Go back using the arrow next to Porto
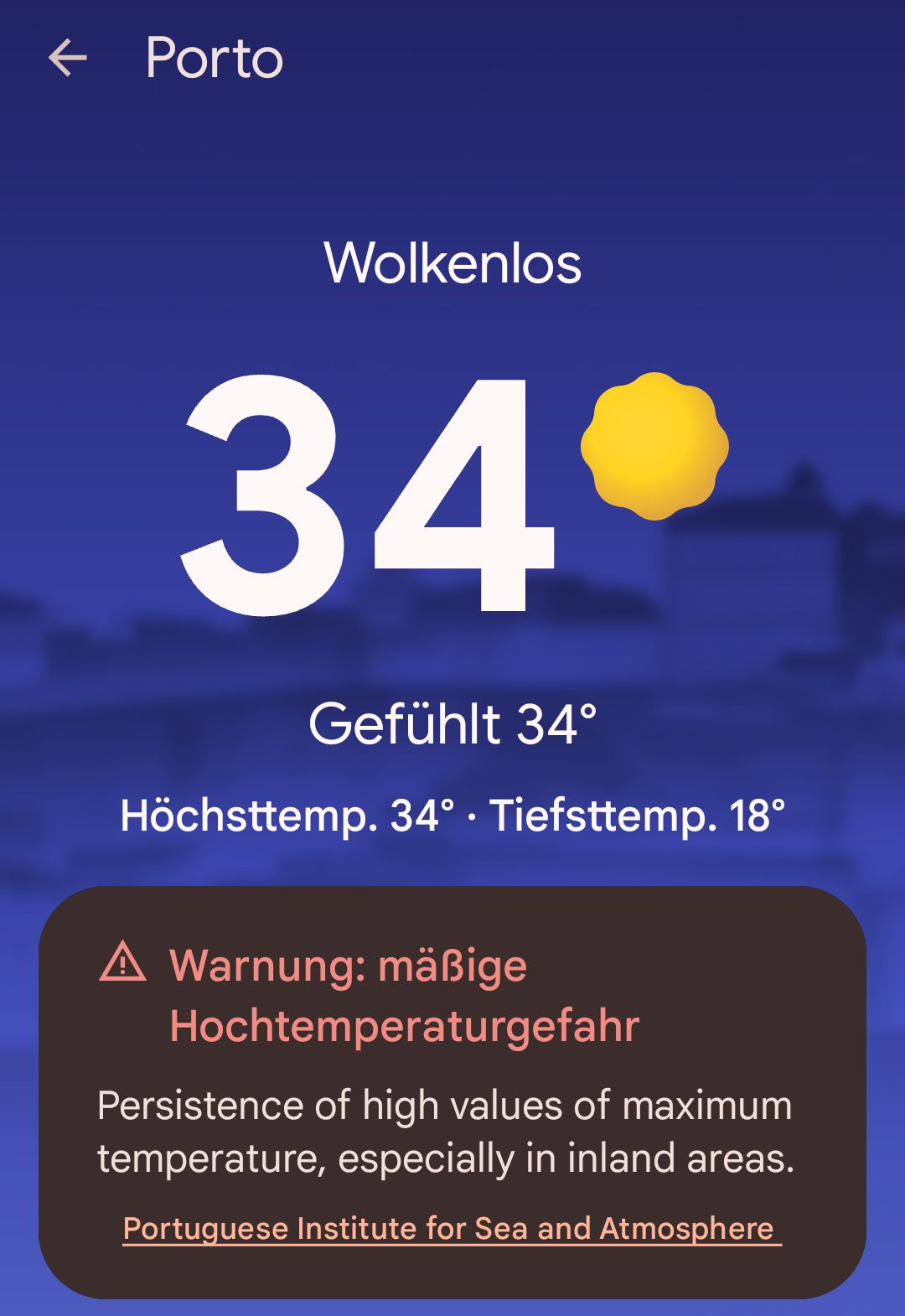Image resolution: width=905 pixels, height=1316 pixels. tap(68, 59)
